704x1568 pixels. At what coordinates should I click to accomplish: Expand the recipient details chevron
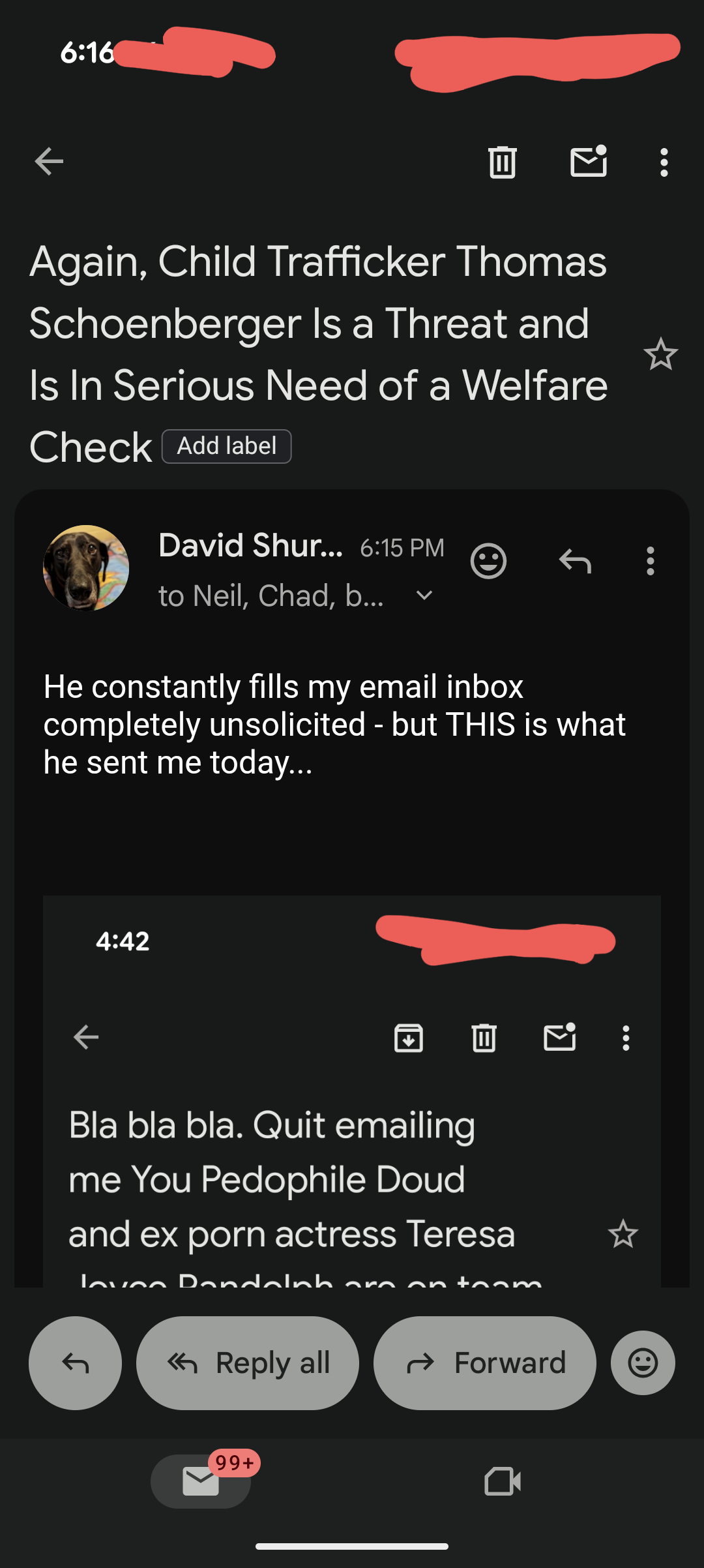(424, 596)
